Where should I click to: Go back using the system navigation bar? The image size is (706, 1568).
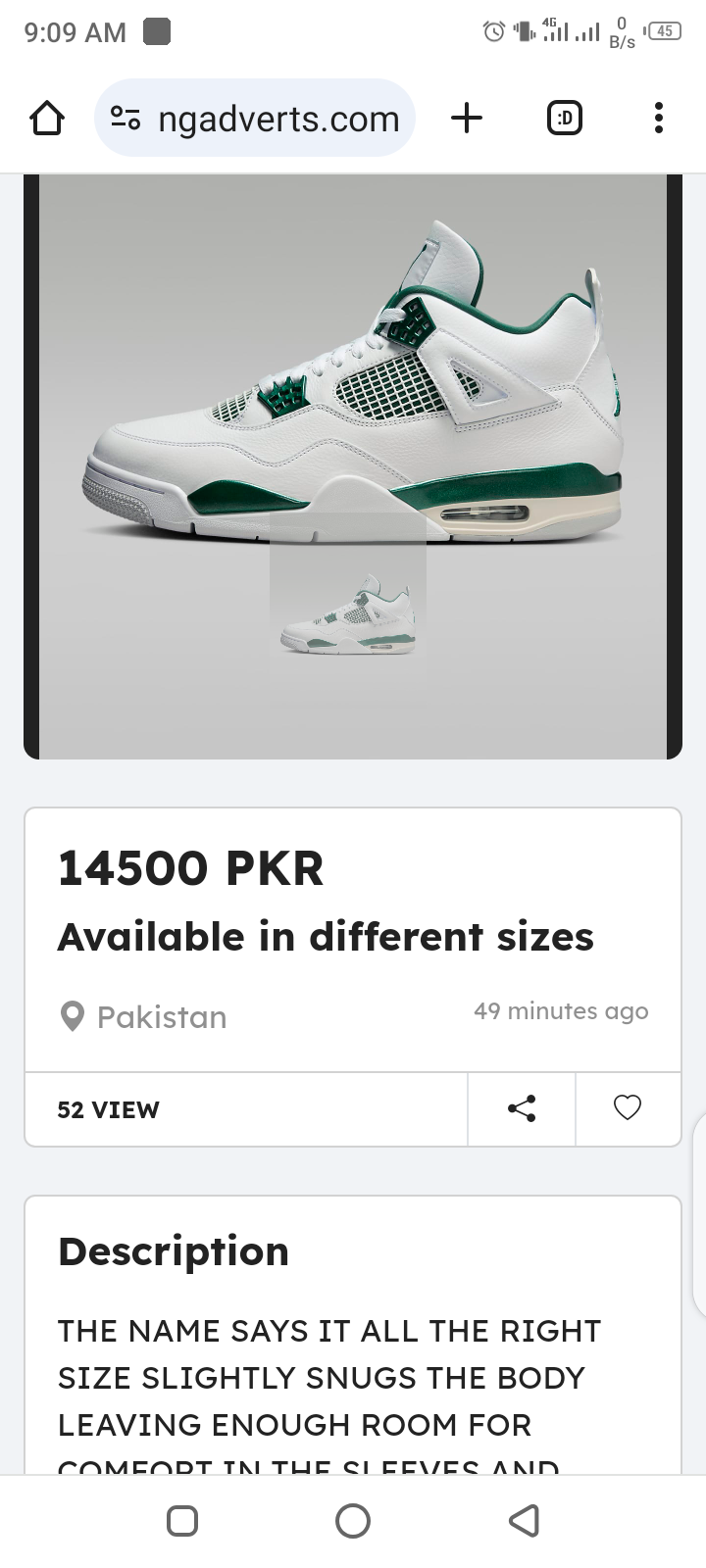pyautogui.click(x=525, y=1520)
